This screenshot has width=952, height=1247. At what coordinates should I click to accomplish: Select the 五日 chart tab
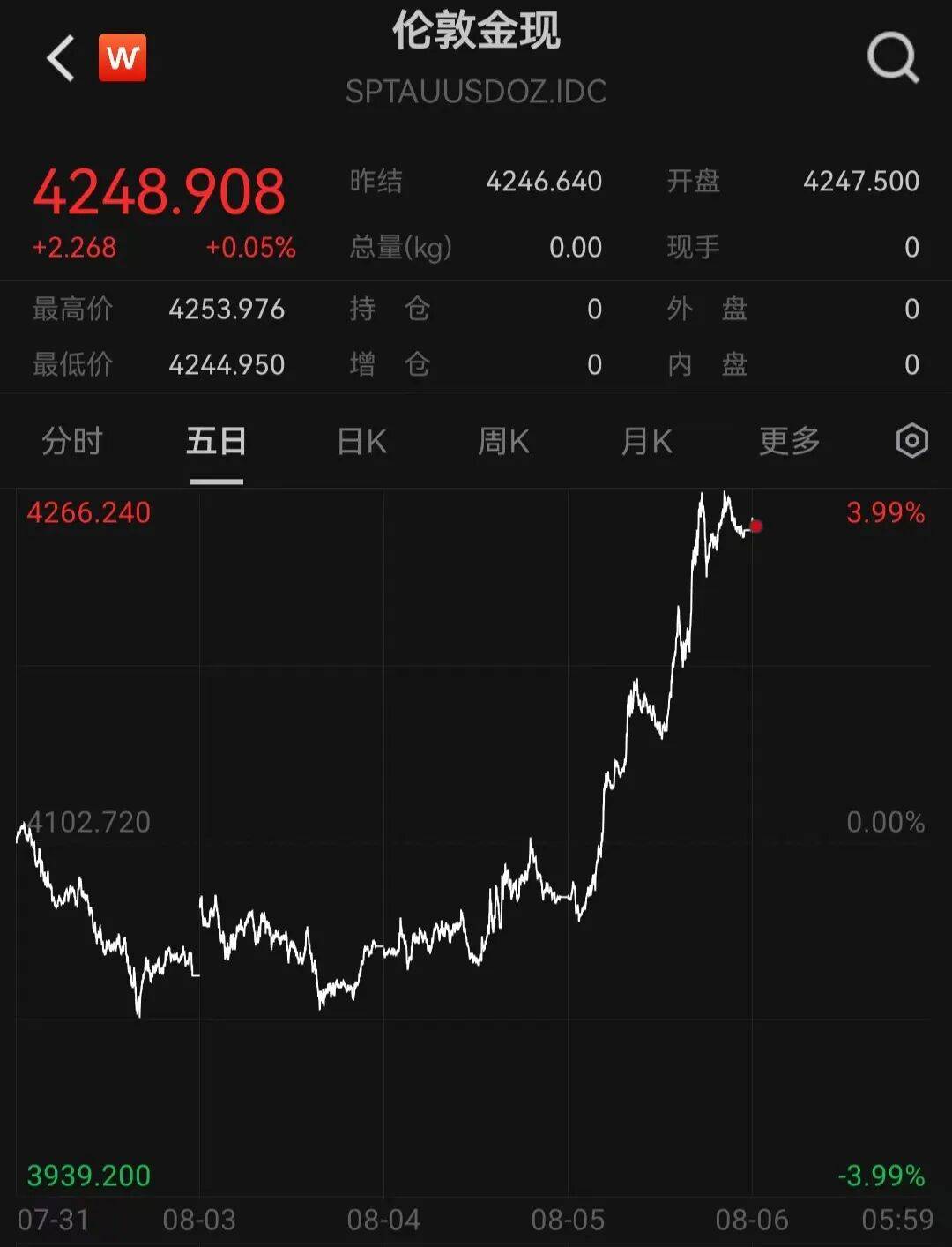[216, 441]
